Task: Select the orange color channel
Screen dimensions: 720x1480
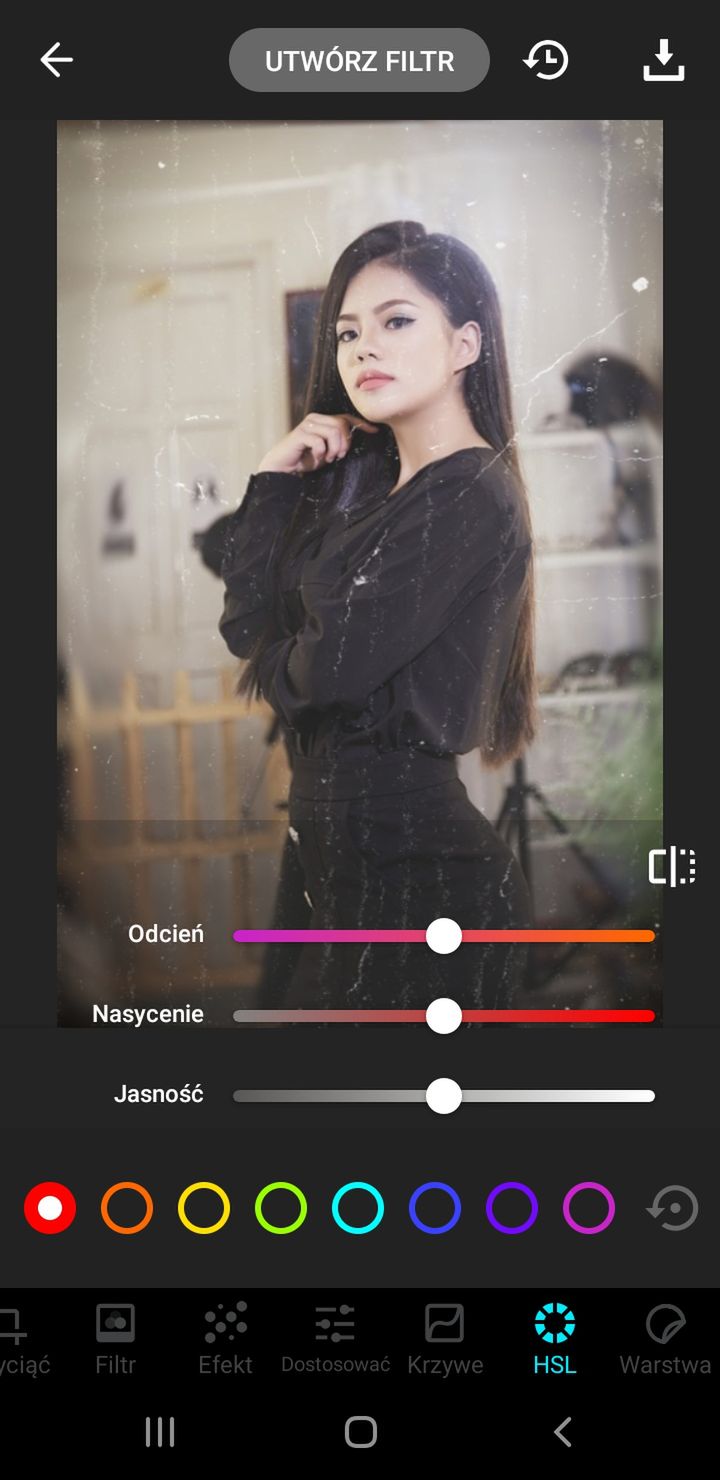Action: (127, 1208)
